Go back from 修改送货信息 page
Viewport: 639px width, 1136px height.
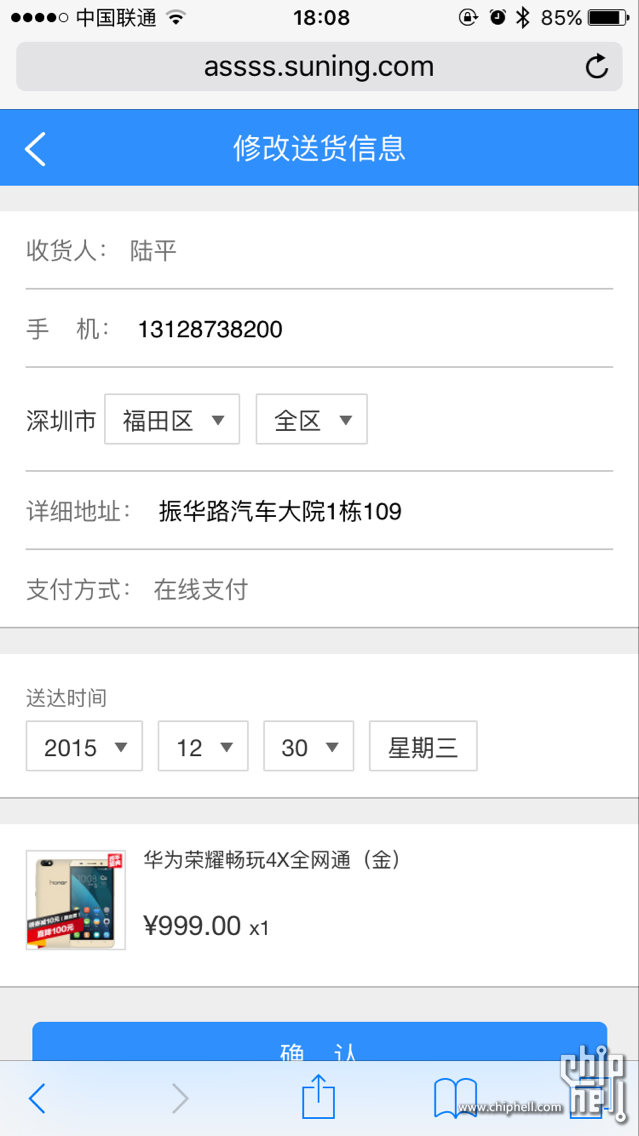35,149
